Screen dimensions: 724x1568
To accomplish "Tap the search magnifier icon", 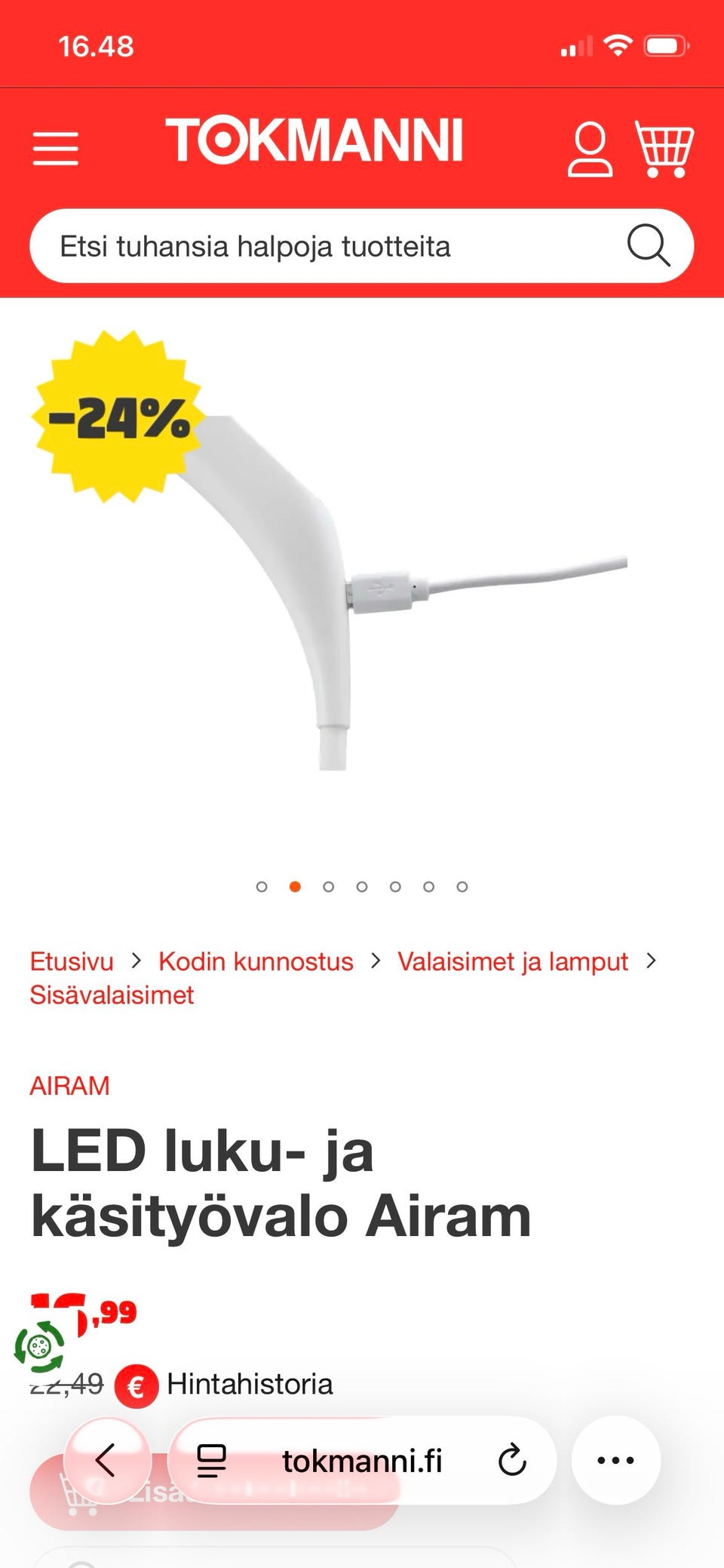I will tap(650, 245).
